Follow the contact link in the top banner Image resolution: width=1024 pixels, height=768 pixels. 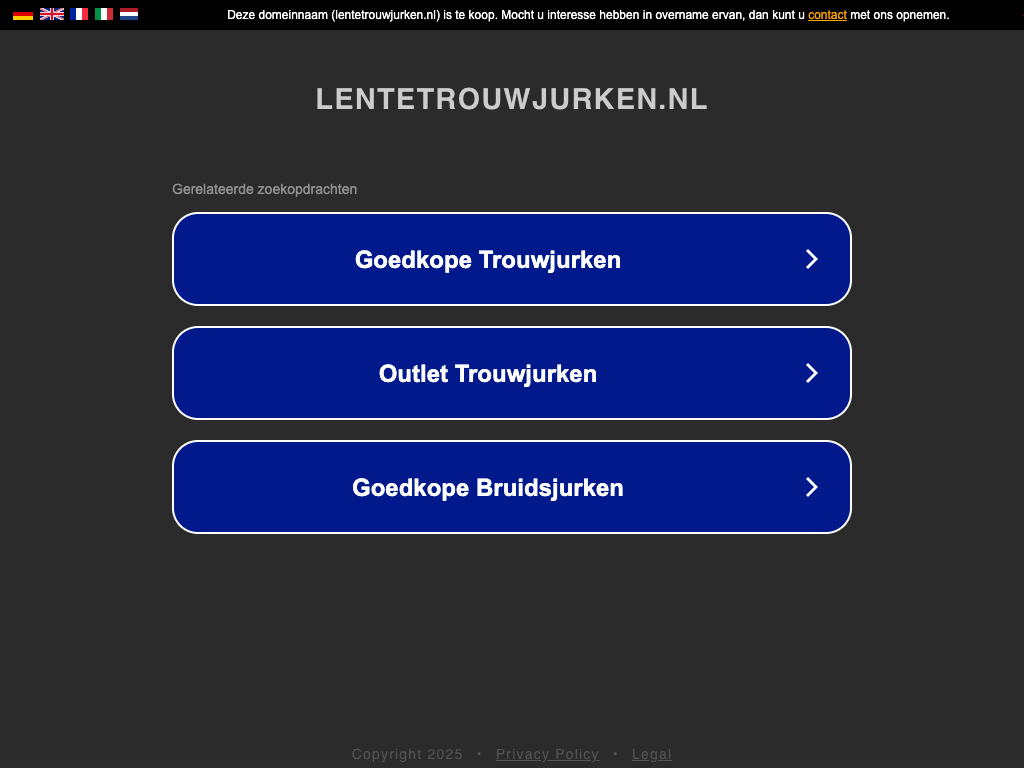(827, 15)
